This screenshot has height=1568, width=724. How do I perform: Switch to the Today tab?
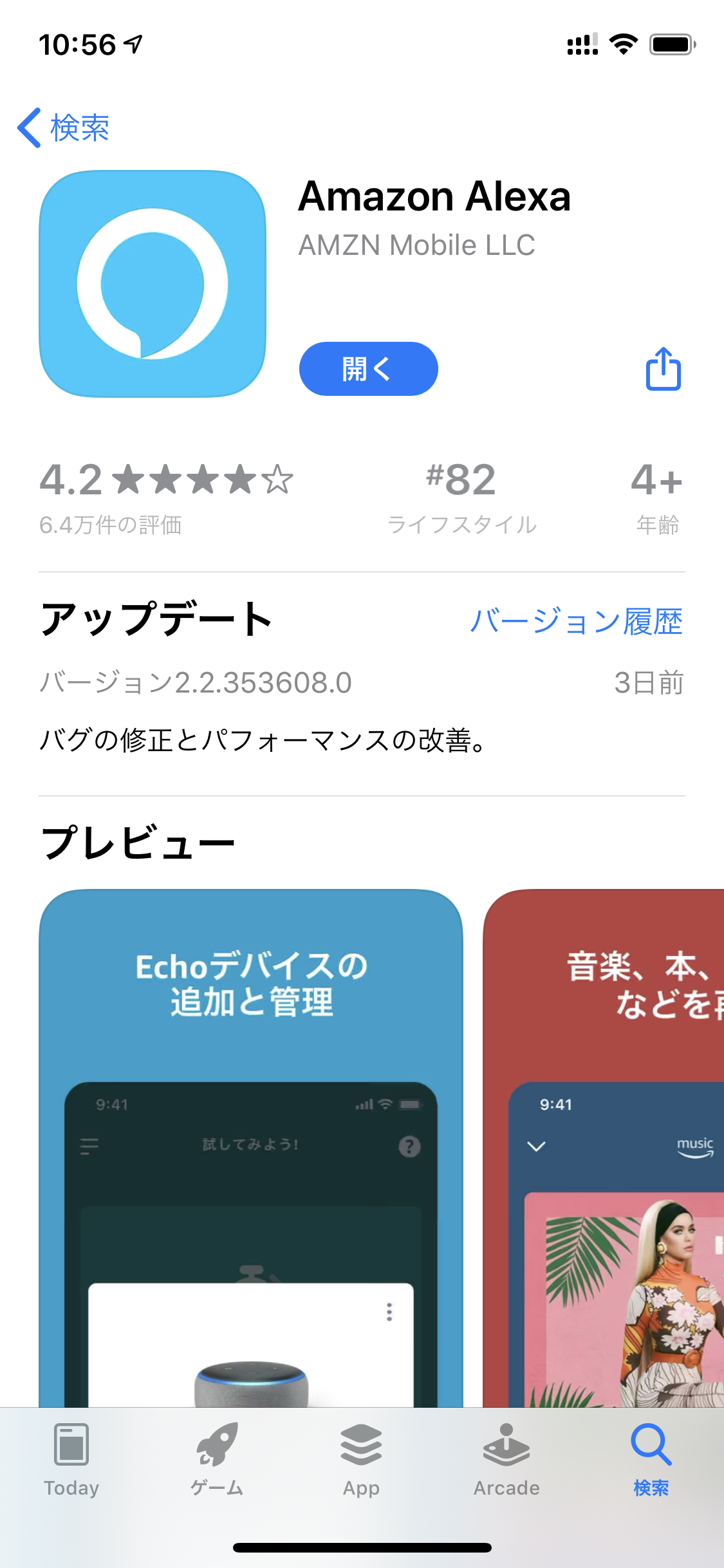pos(71,1460)
